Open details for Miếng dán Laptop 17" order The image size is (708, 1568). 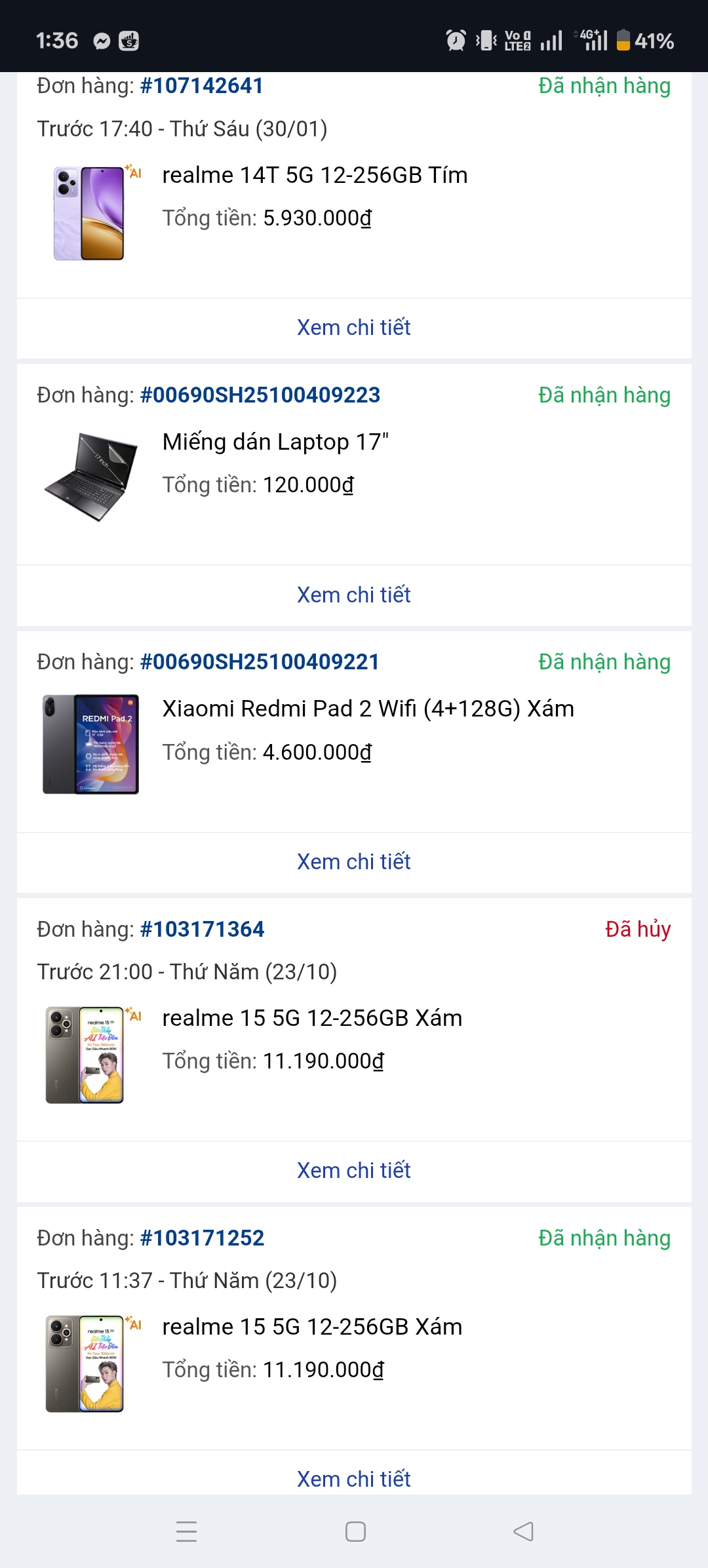(x=353, y=595)
